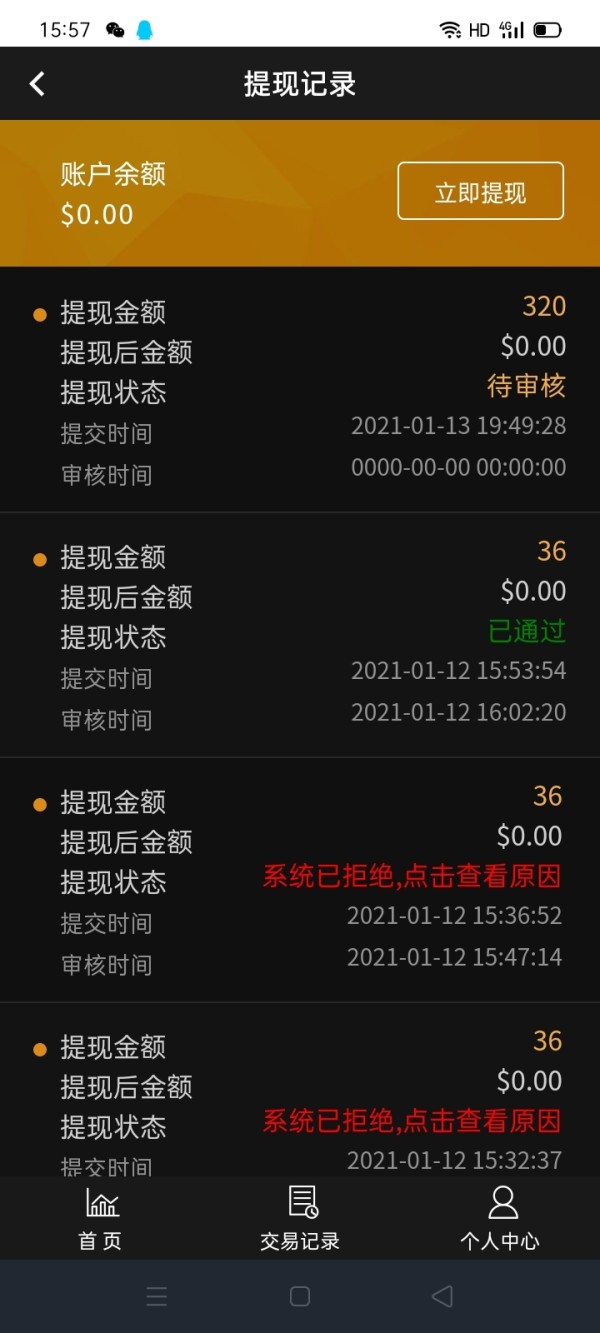Switch to the 首页 tab
The height and width of the screenshot is (1333, 600).
(x=100, y=1218)
